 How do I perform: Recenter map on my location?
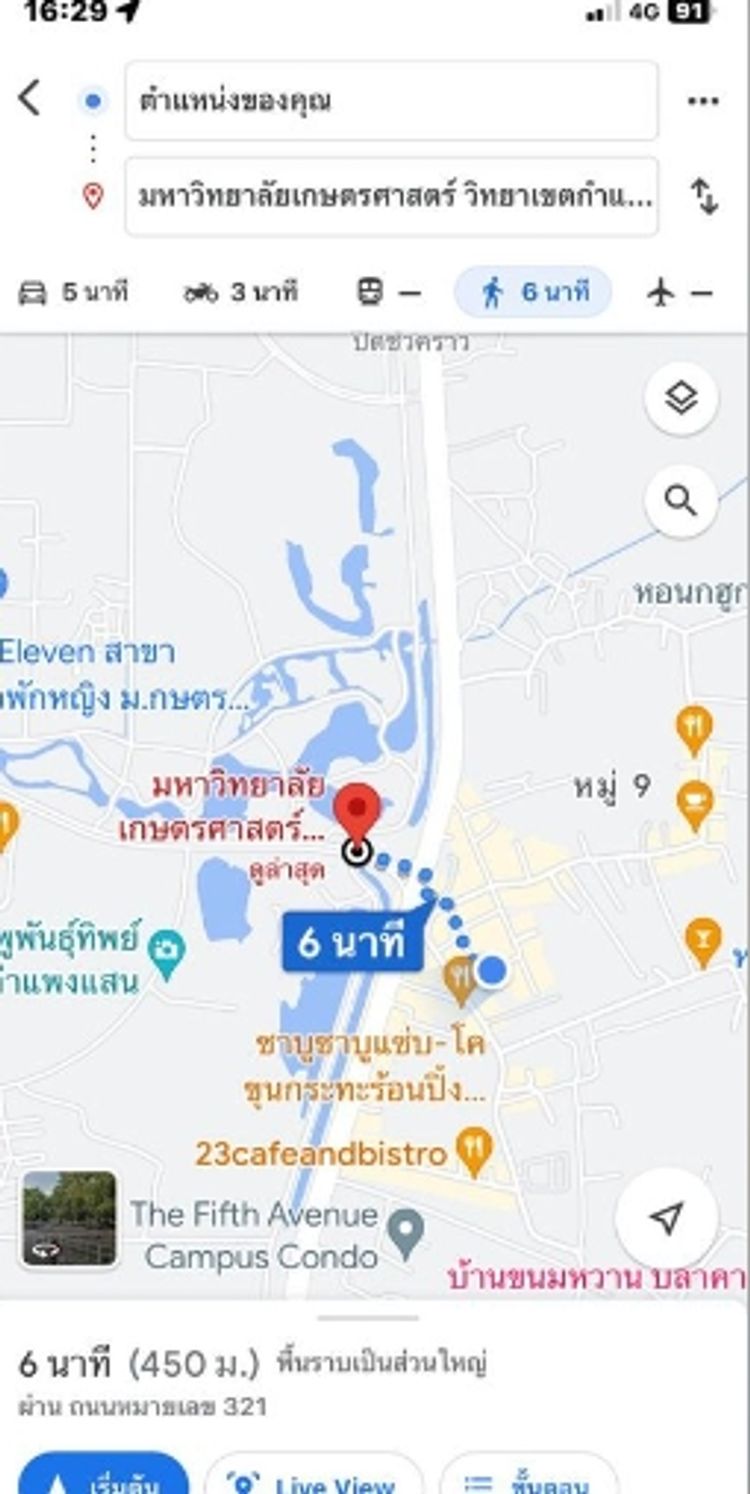[x=666, y=1218]
